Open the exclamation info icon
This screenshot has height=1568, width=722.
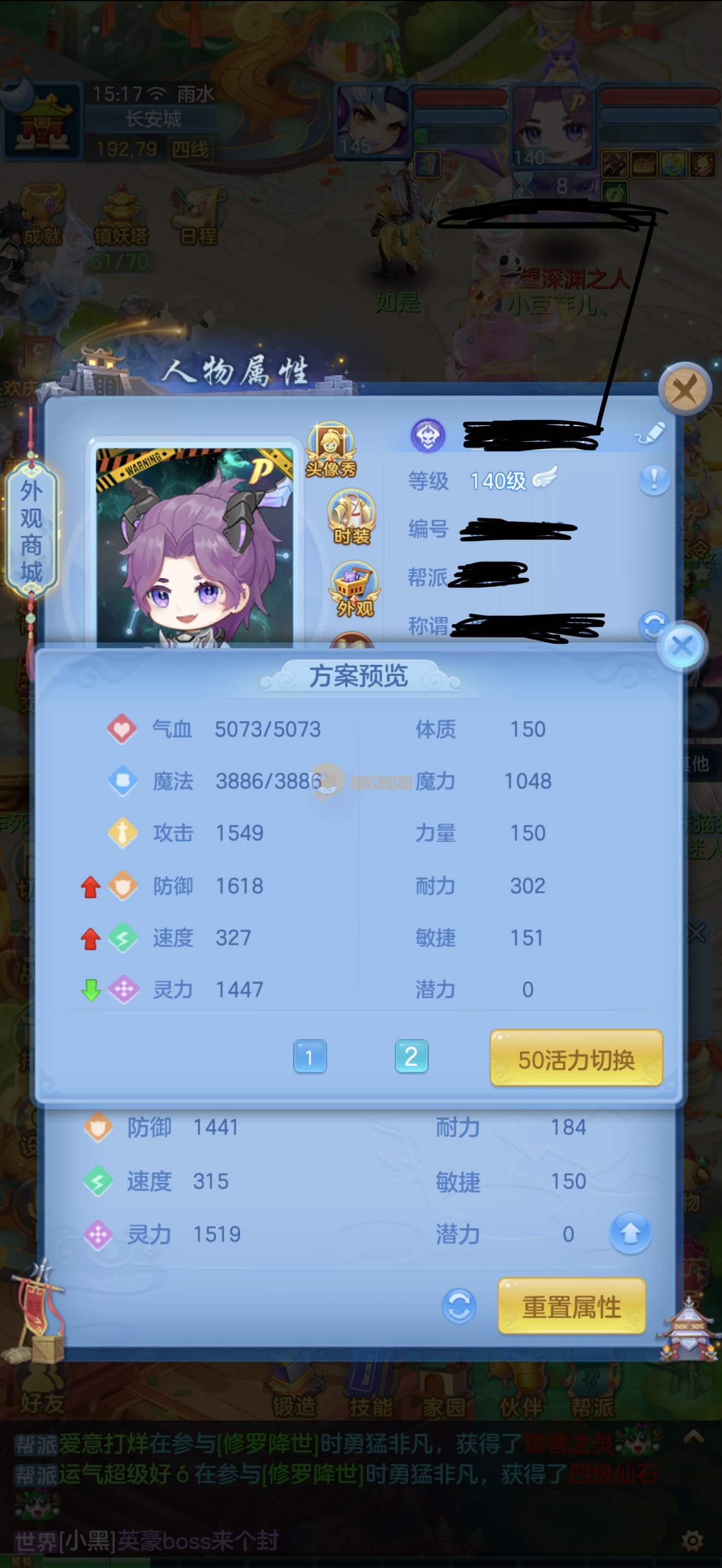coord(654,479)
